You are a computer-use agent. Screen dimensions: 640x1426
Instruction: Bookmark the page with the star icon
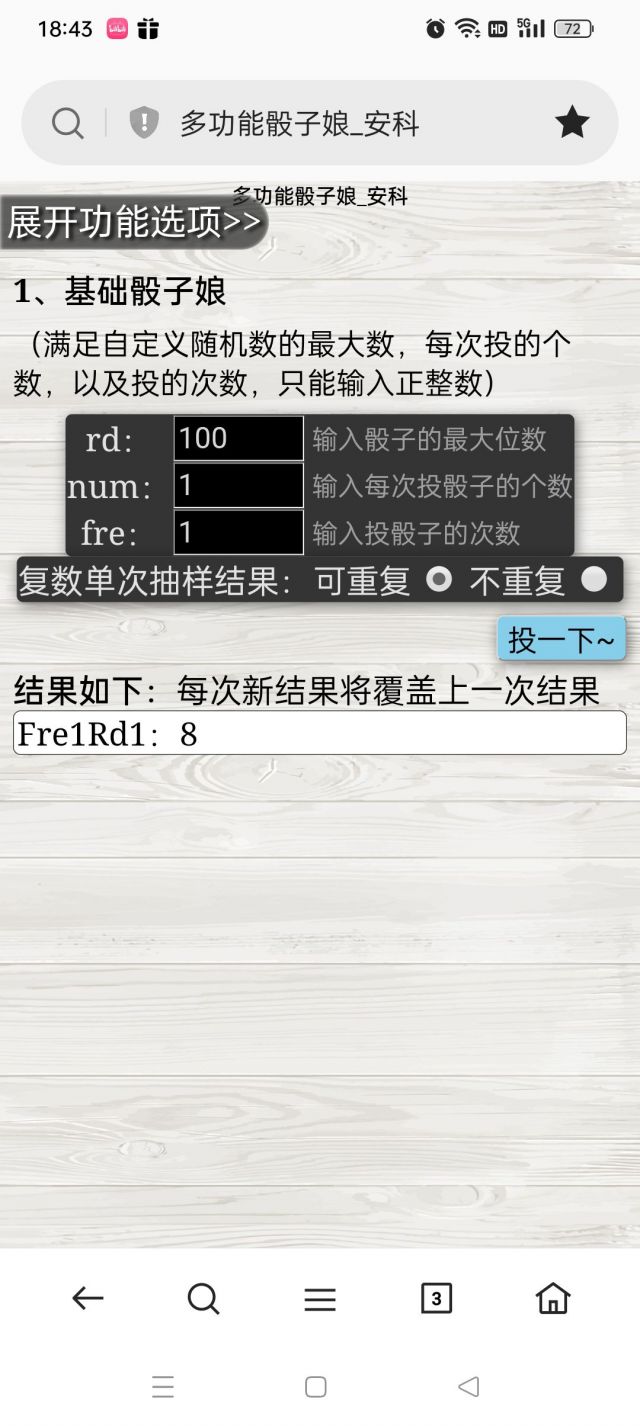pyautogui.click(x=572, y=123)
